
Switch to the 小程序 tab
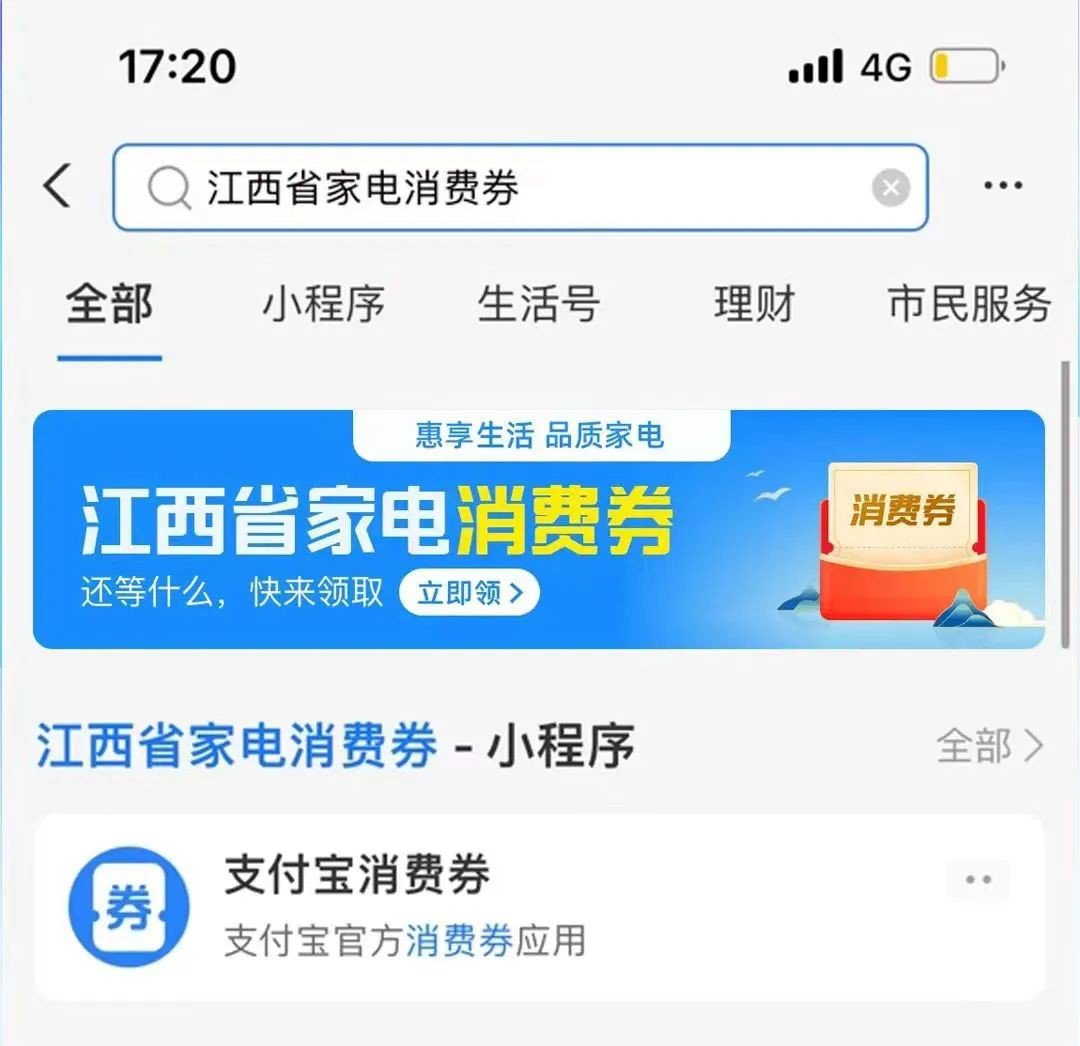click(323, 304)
